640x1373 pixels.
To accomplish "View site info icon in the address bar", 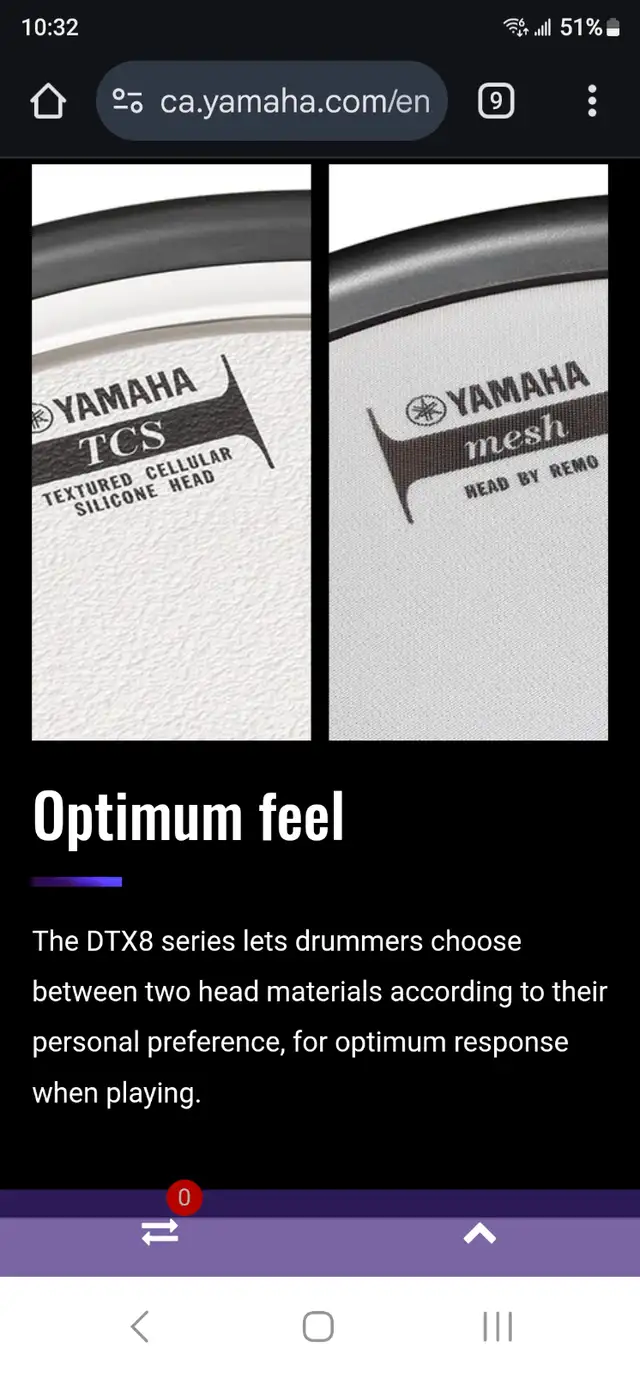I will click(x=127, y=101).
